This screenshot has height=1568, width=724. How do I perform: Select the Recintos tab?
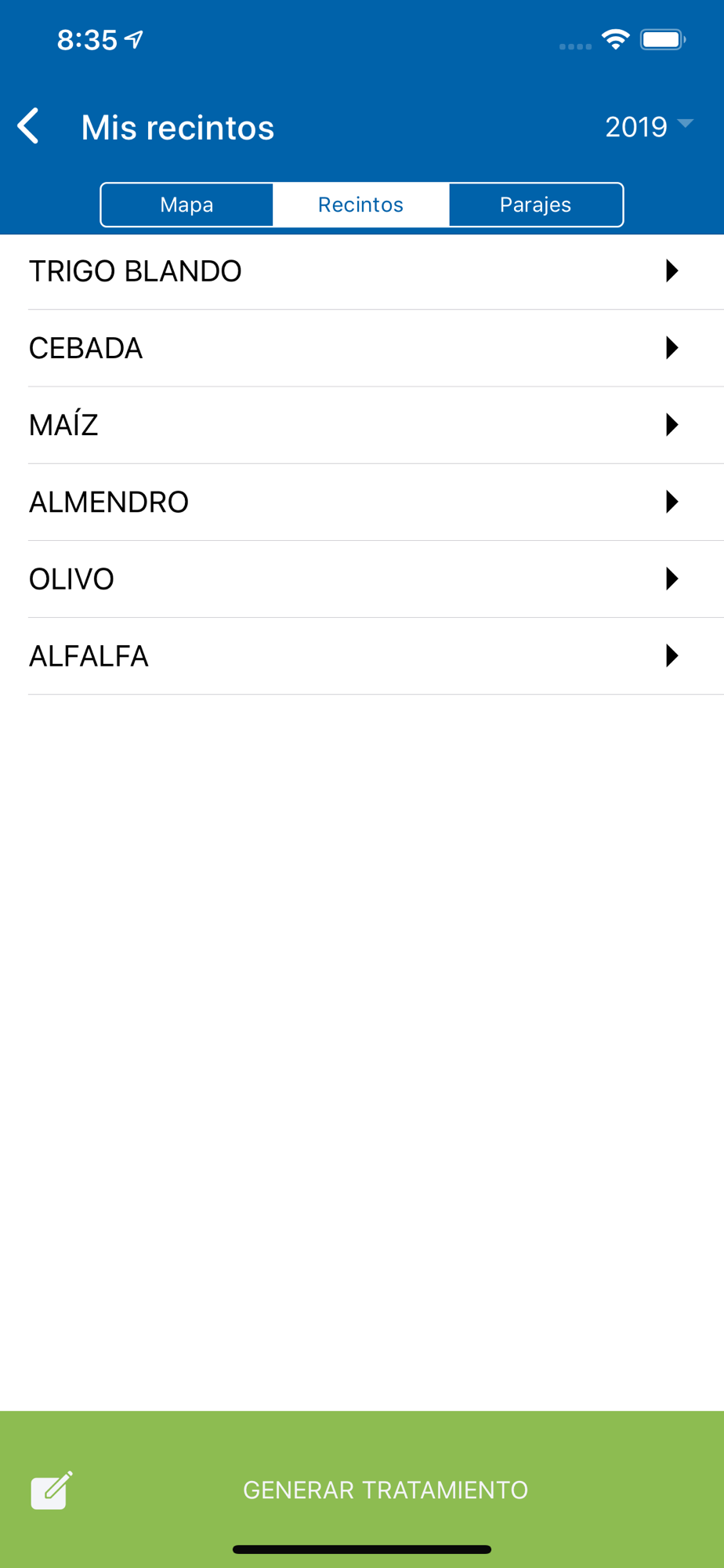click(x=360, y=205)
